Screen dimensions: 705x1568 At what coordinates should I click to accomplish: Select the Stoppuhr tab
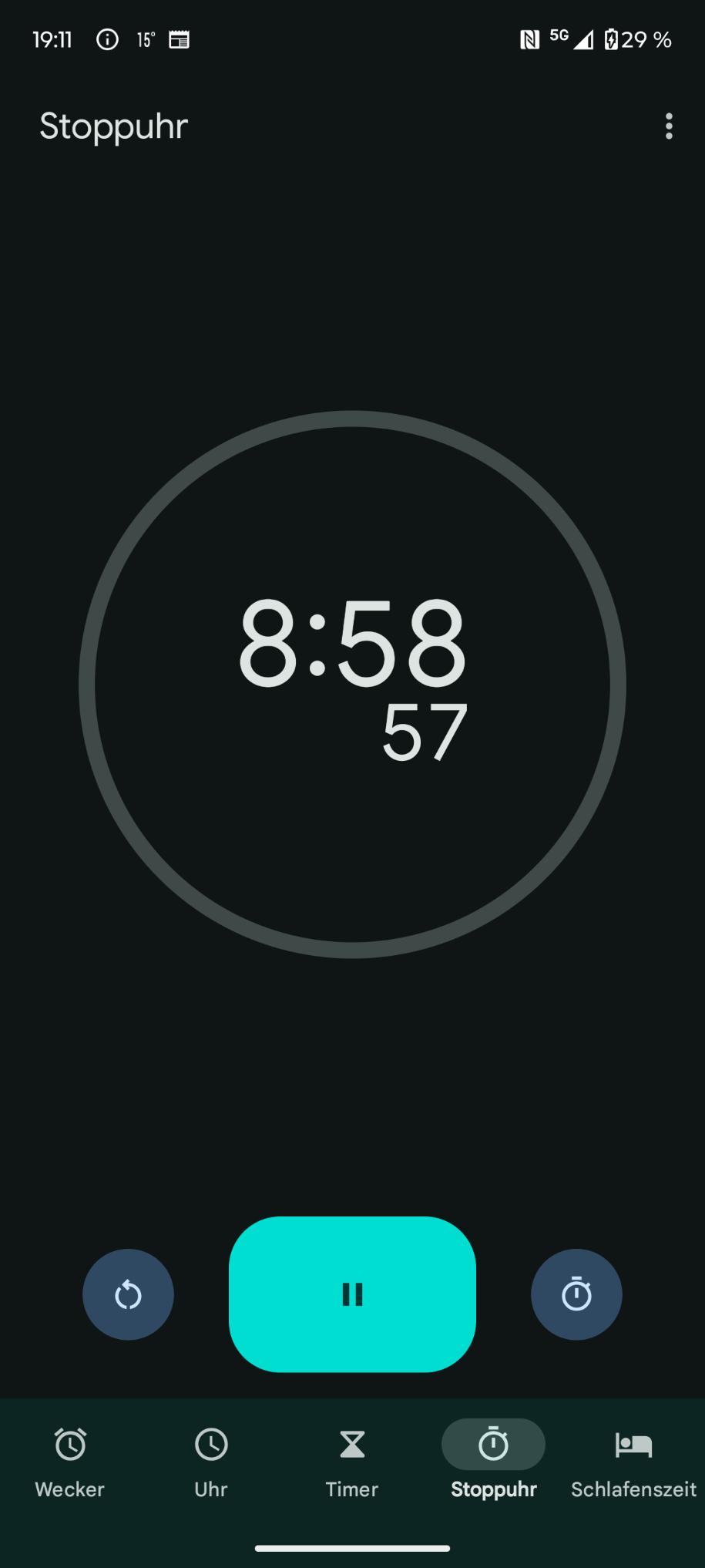click(x=493, y=1462)
